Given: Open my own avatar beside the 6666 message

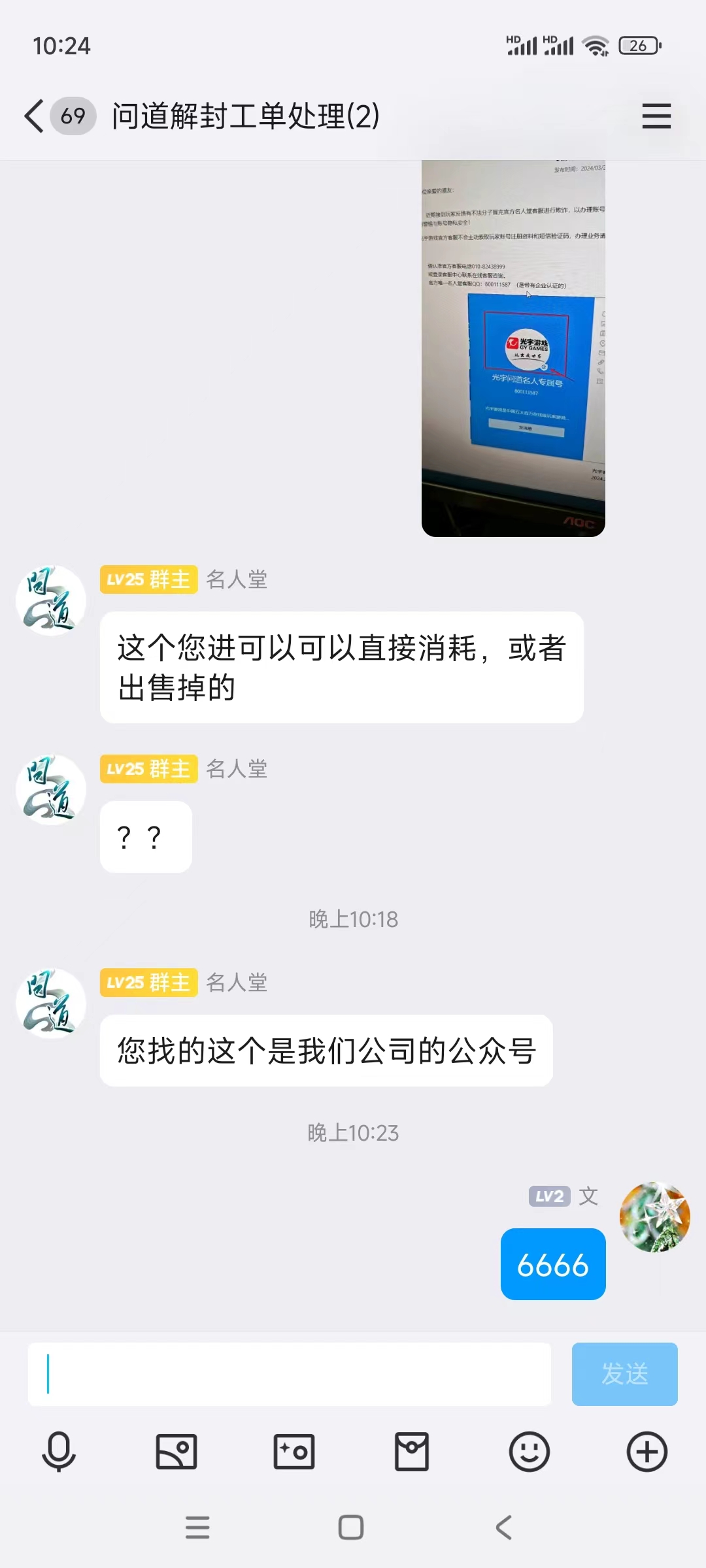Looking at the screenshot, I should tap(654, 1217).
